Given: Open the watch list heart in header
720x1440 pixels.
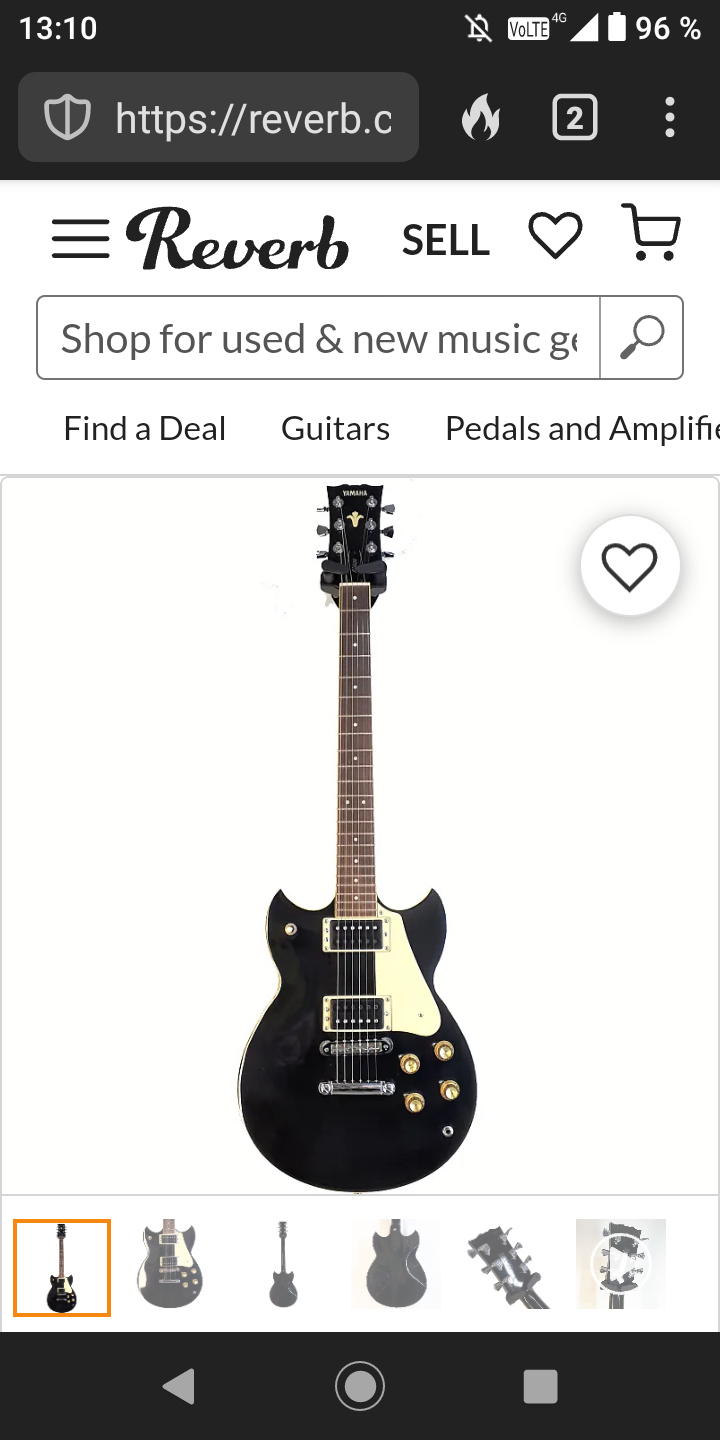Looking at the screenshot, I should (555, 238).
